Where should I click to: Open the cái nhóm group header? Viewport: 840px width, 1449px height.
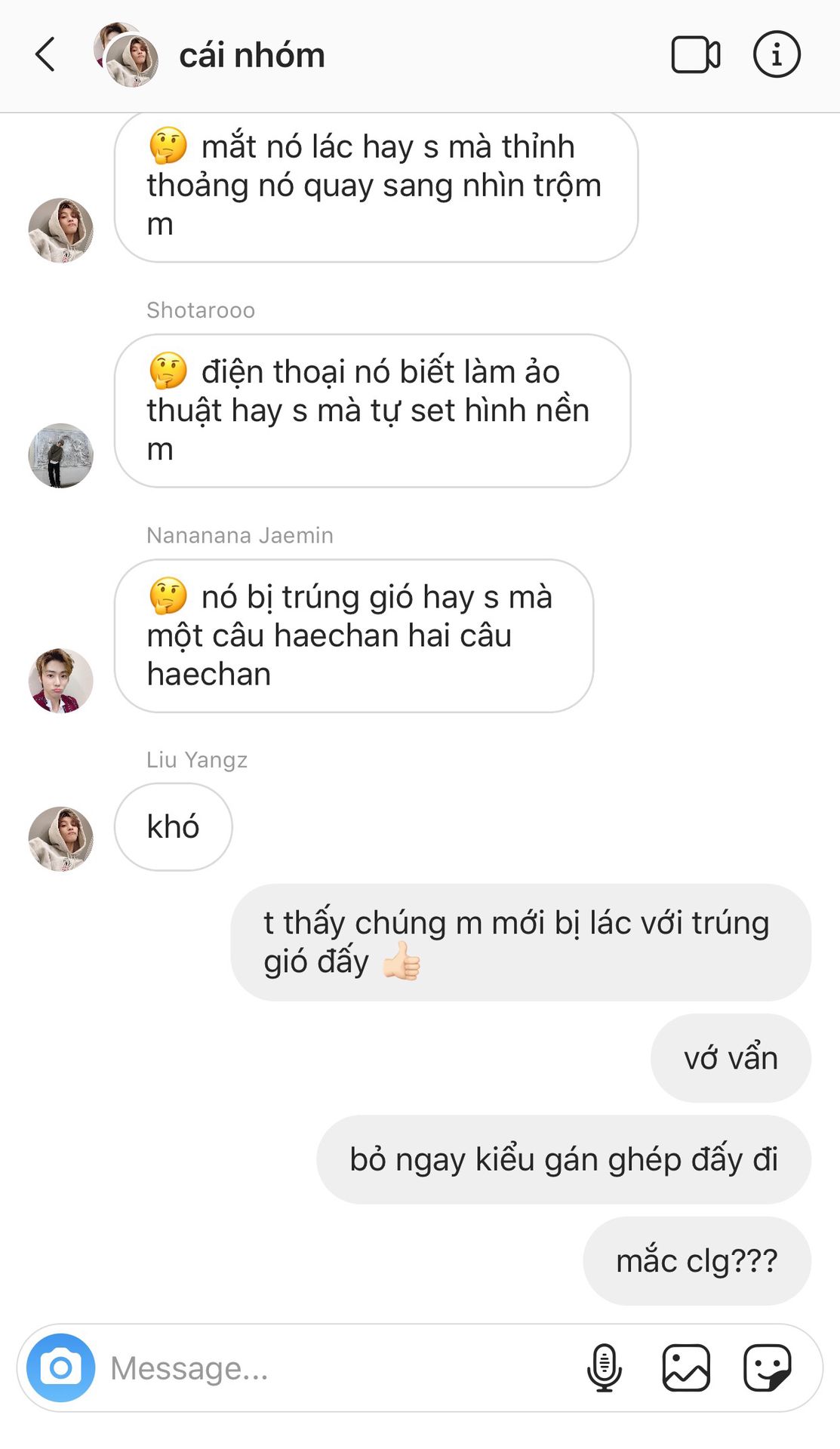pos(251,56)
